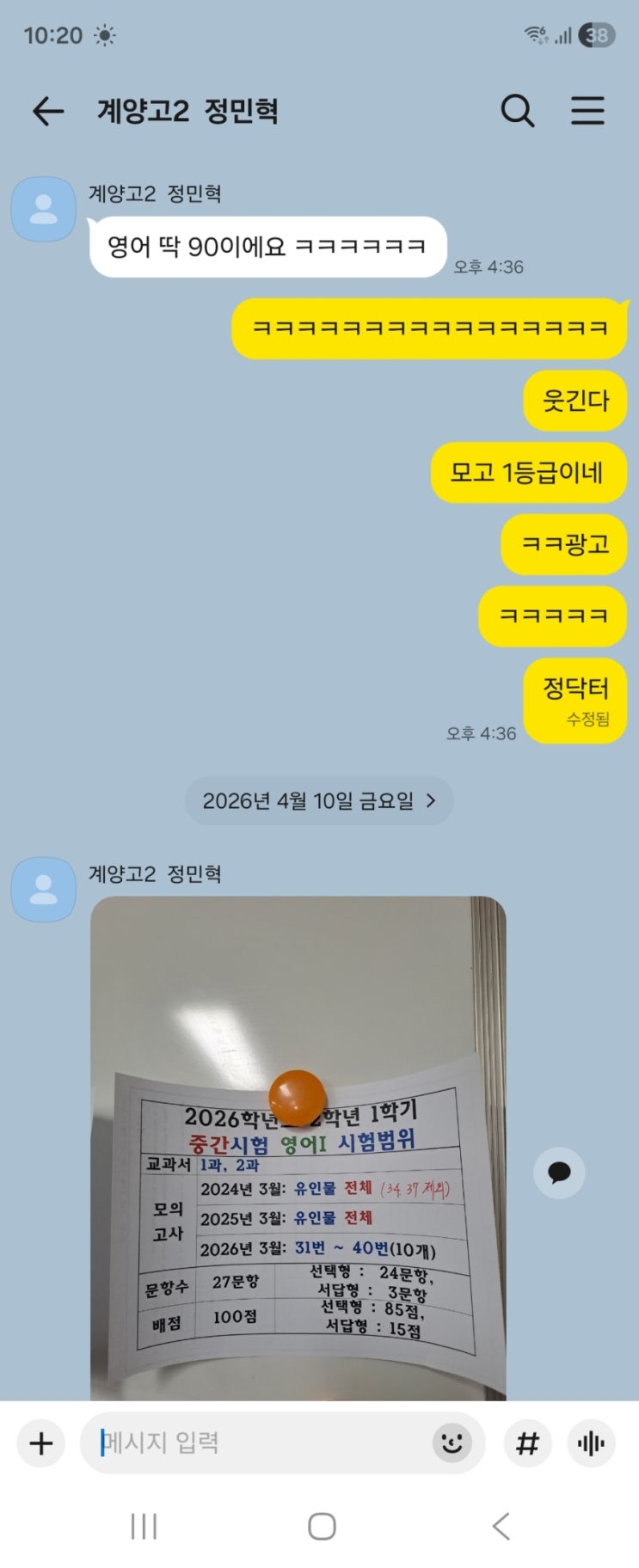Start a voice message recording
The width and height of the screenshot is (639, 1568).
[591, 1443]
